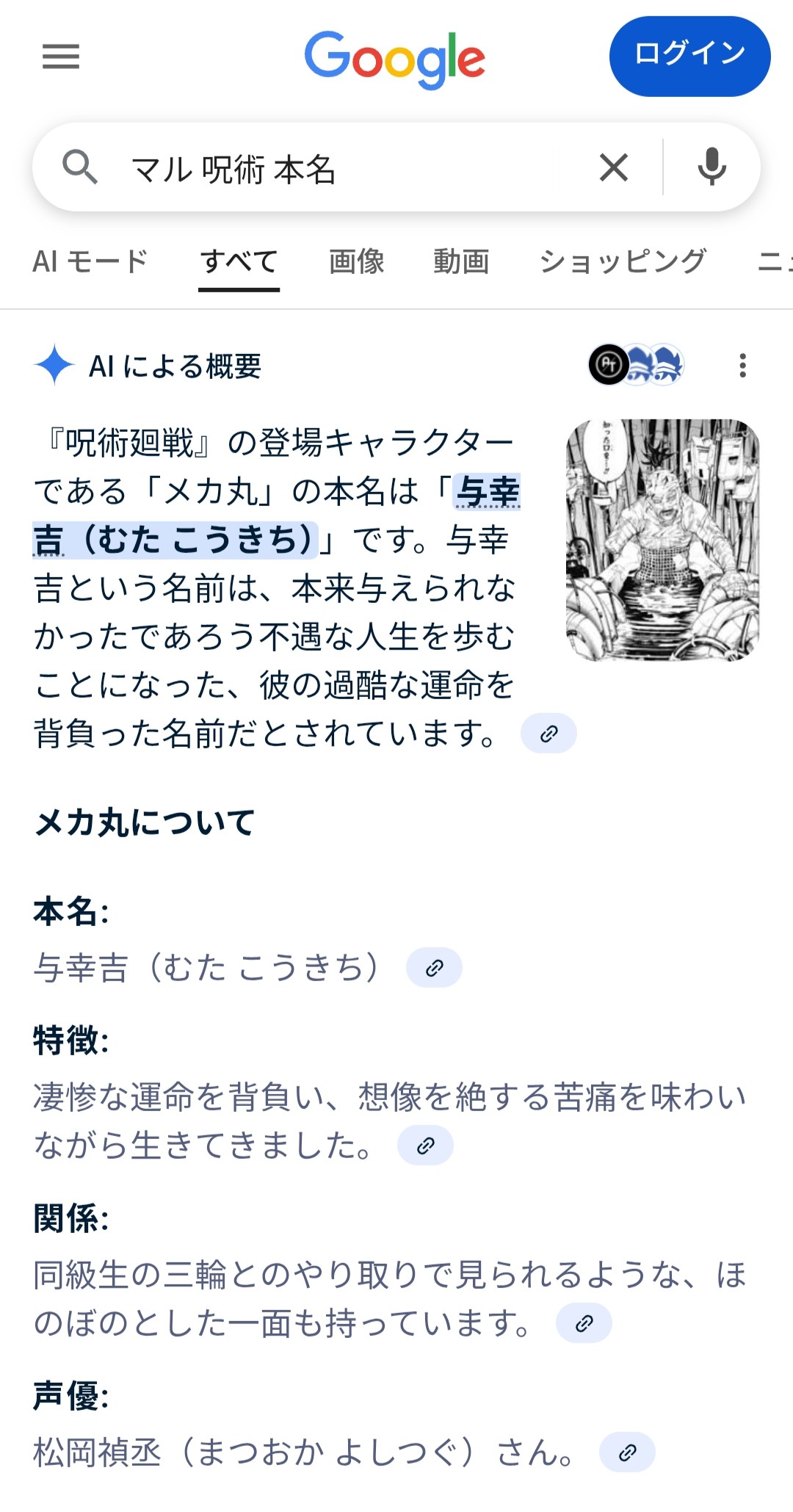Switch to the AI モード tab
The height and width of the screenshot is (1512, 793).
coord(90,261)
